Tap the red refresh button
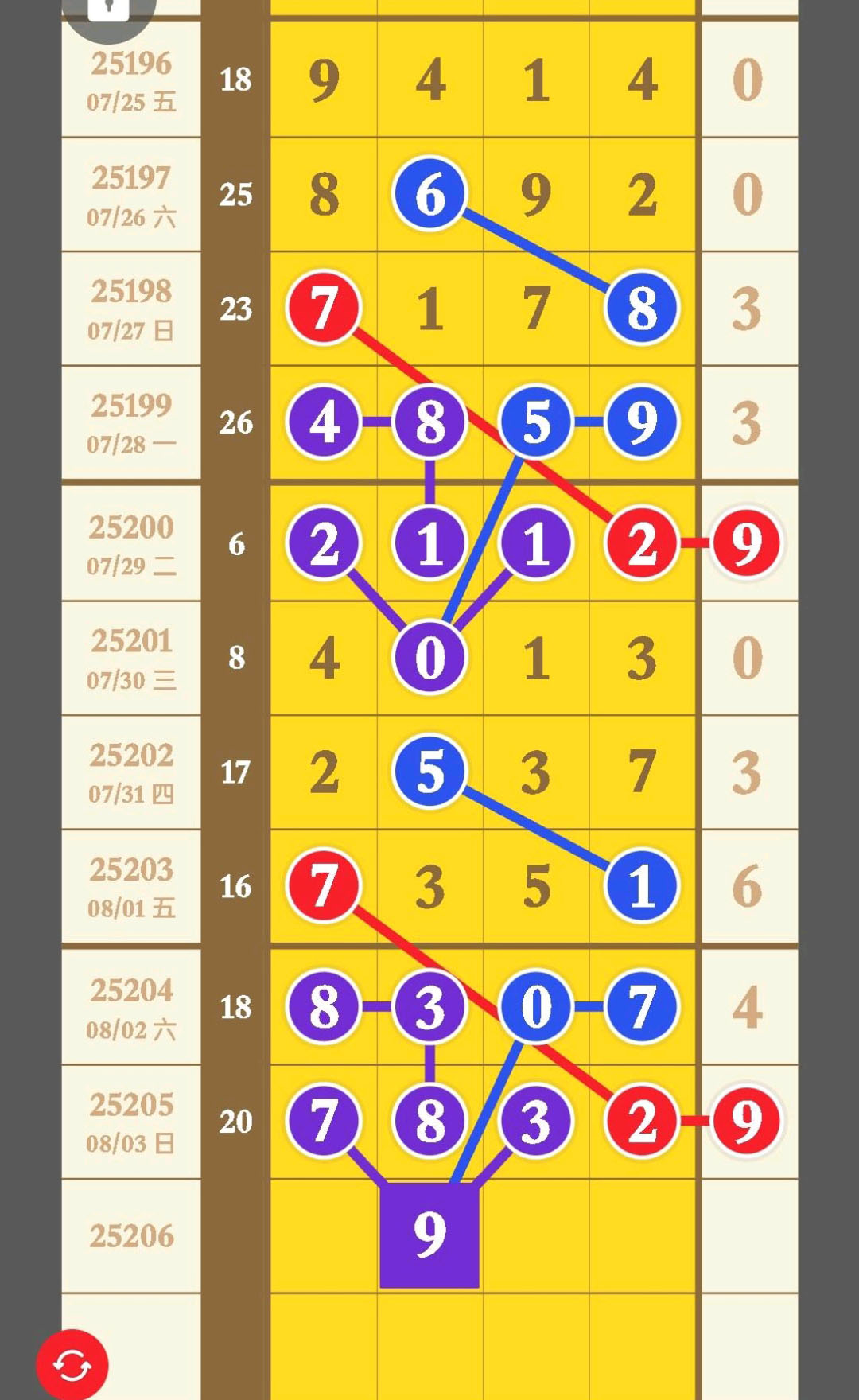The width and height of the screenshot is (859, 1400). 72,1365
